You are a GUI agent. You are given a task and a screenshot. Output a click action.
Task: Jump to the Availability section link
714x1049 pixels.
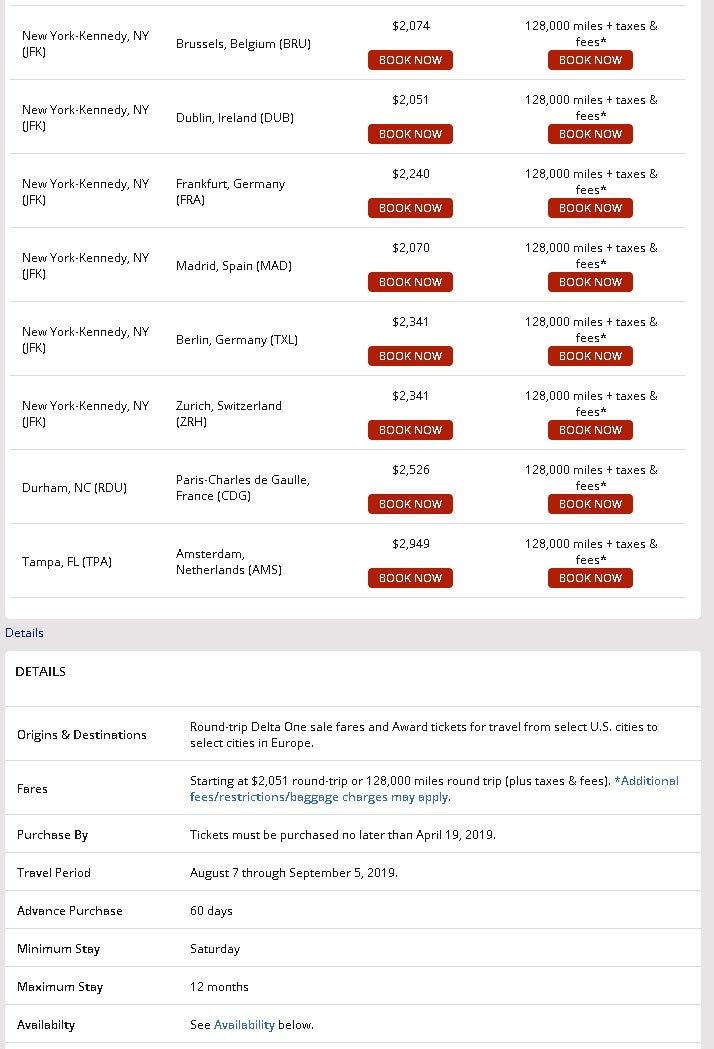click(x=244, y=1025)
